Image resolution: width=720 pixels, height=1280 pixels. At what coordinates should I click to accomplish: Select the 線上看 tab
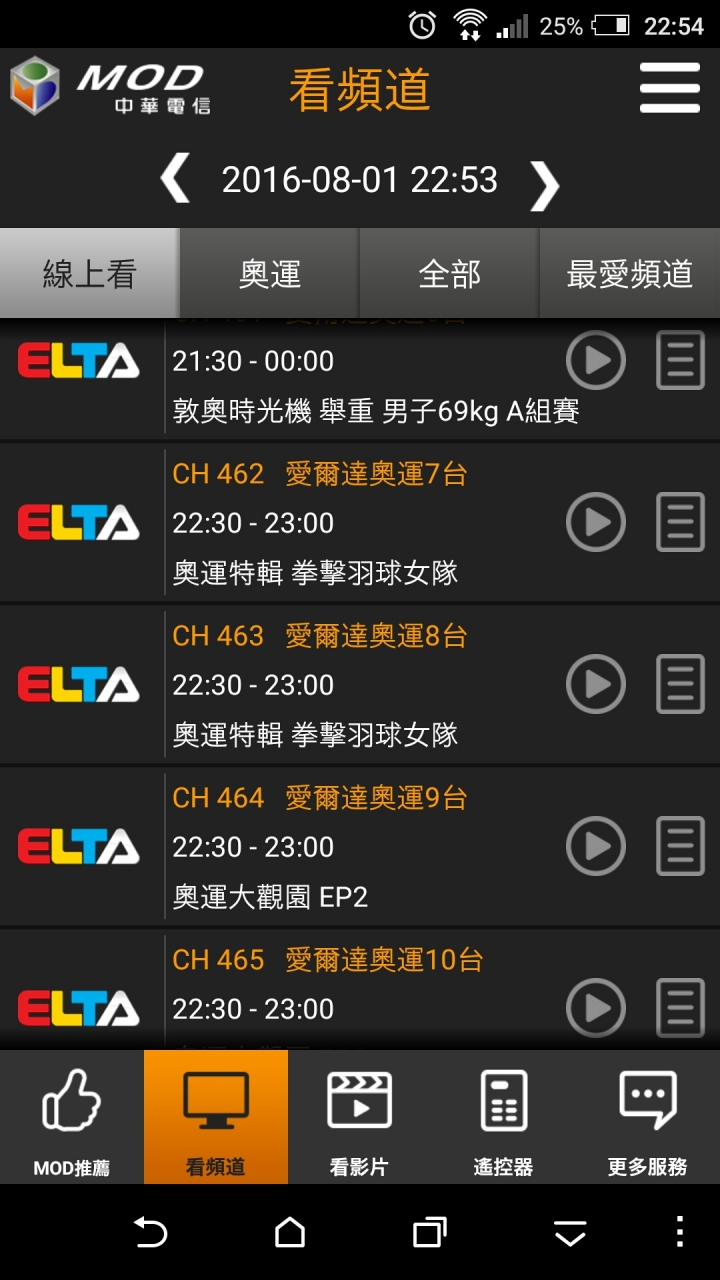click(90, 273)
